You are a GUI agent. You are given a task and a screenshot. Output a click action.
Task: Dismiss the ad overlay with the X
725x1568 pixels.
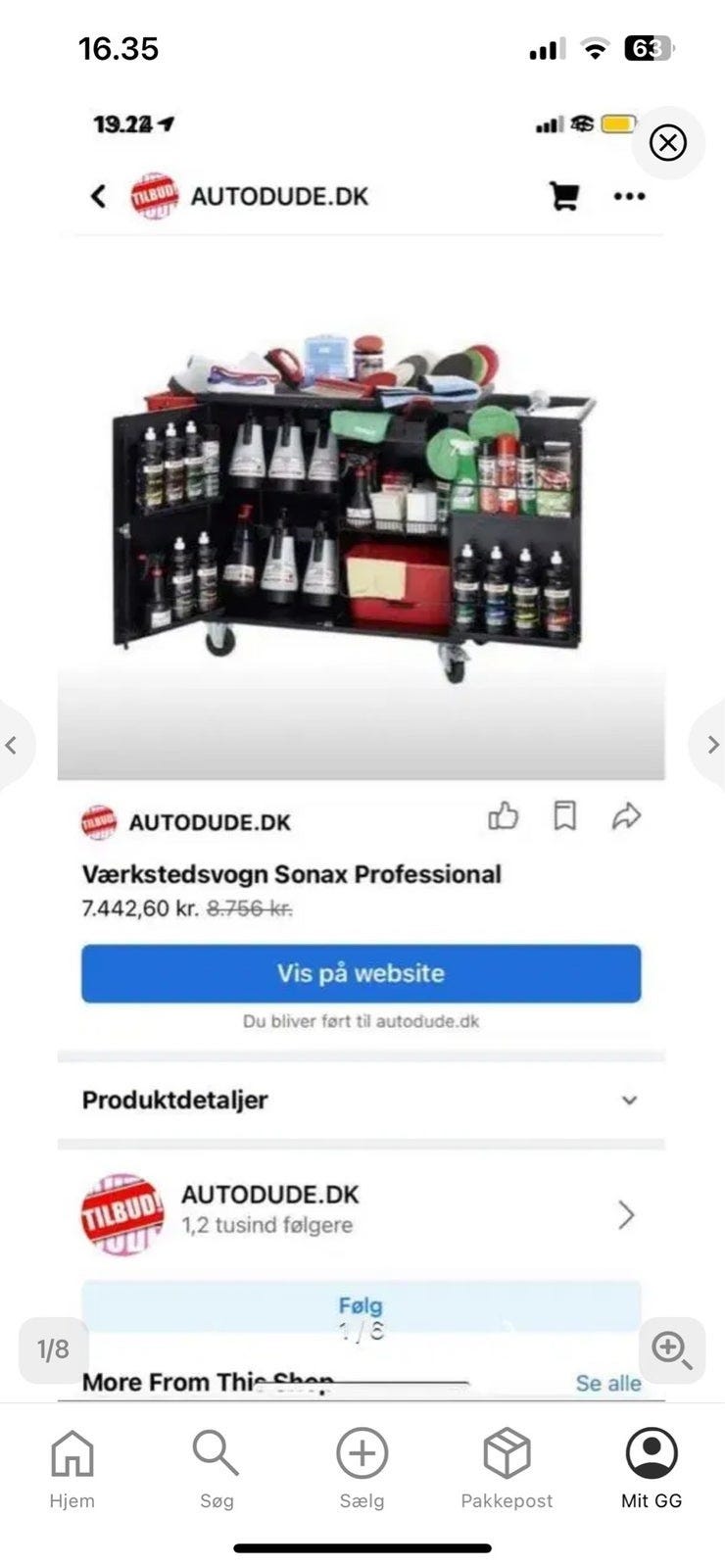point(668,143)
